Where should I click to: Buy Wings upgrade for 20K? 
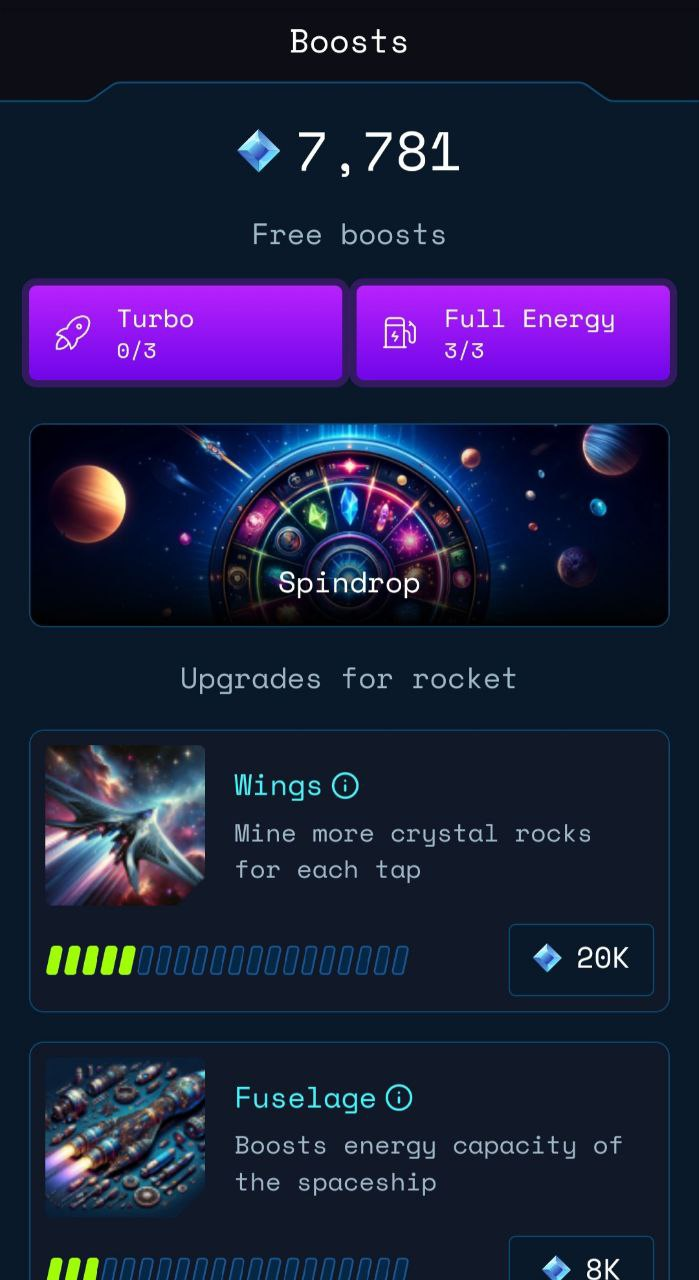(x=581, y=959)
